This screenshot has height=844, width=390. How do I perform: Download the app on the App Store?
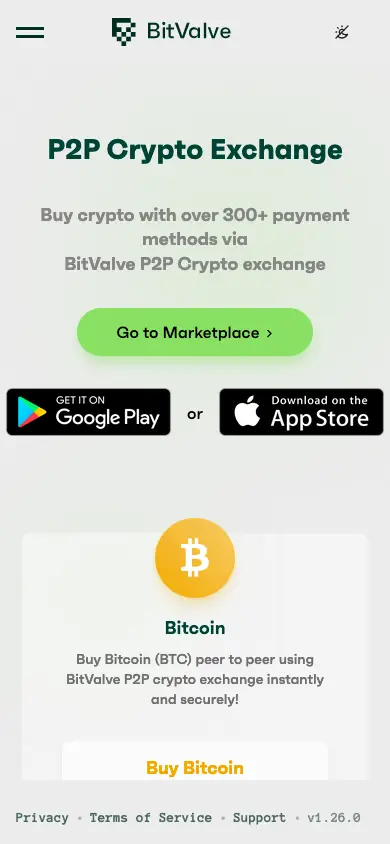(x=301, y=412)
